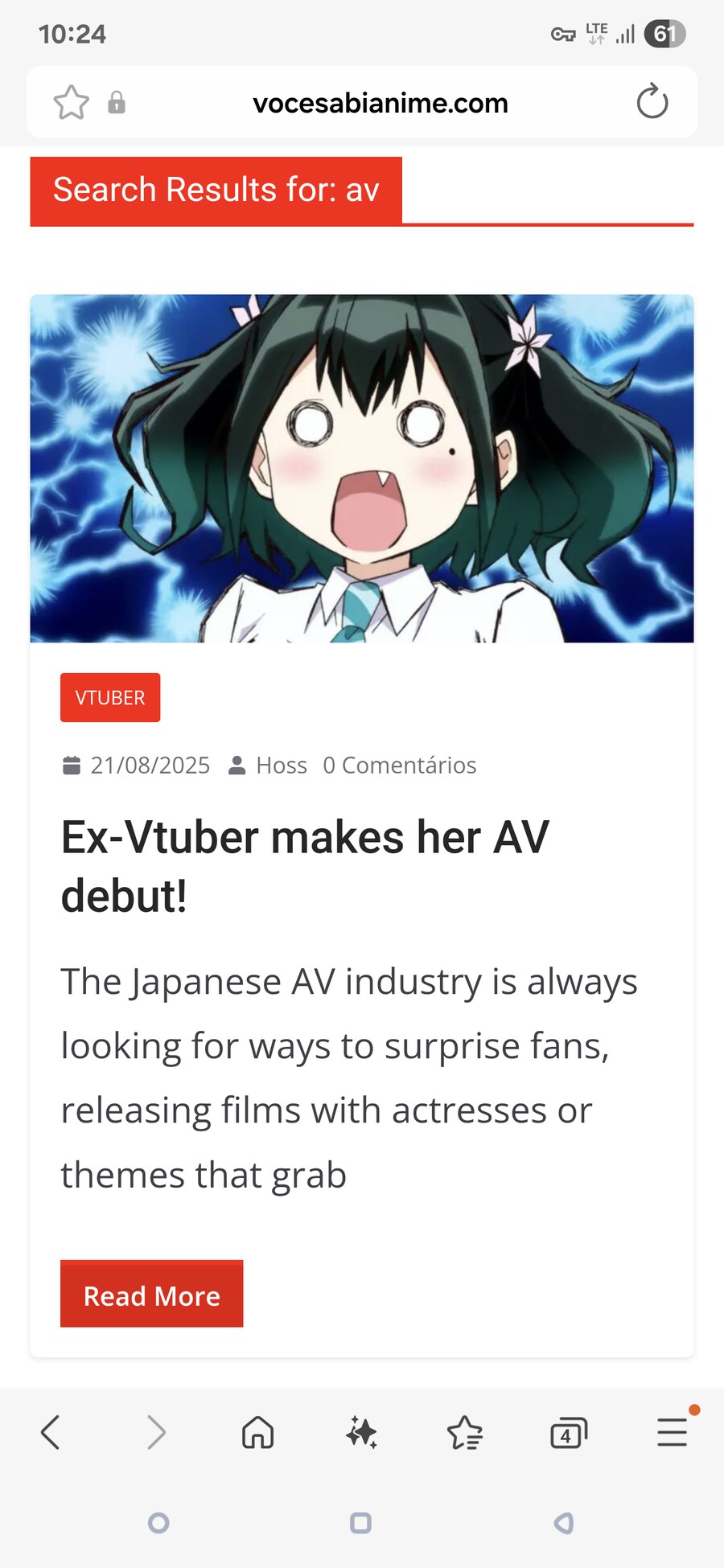Tap the padlock site info icon
The height and width of the screenshot is (1568, 724).
[x=117, y=103]
